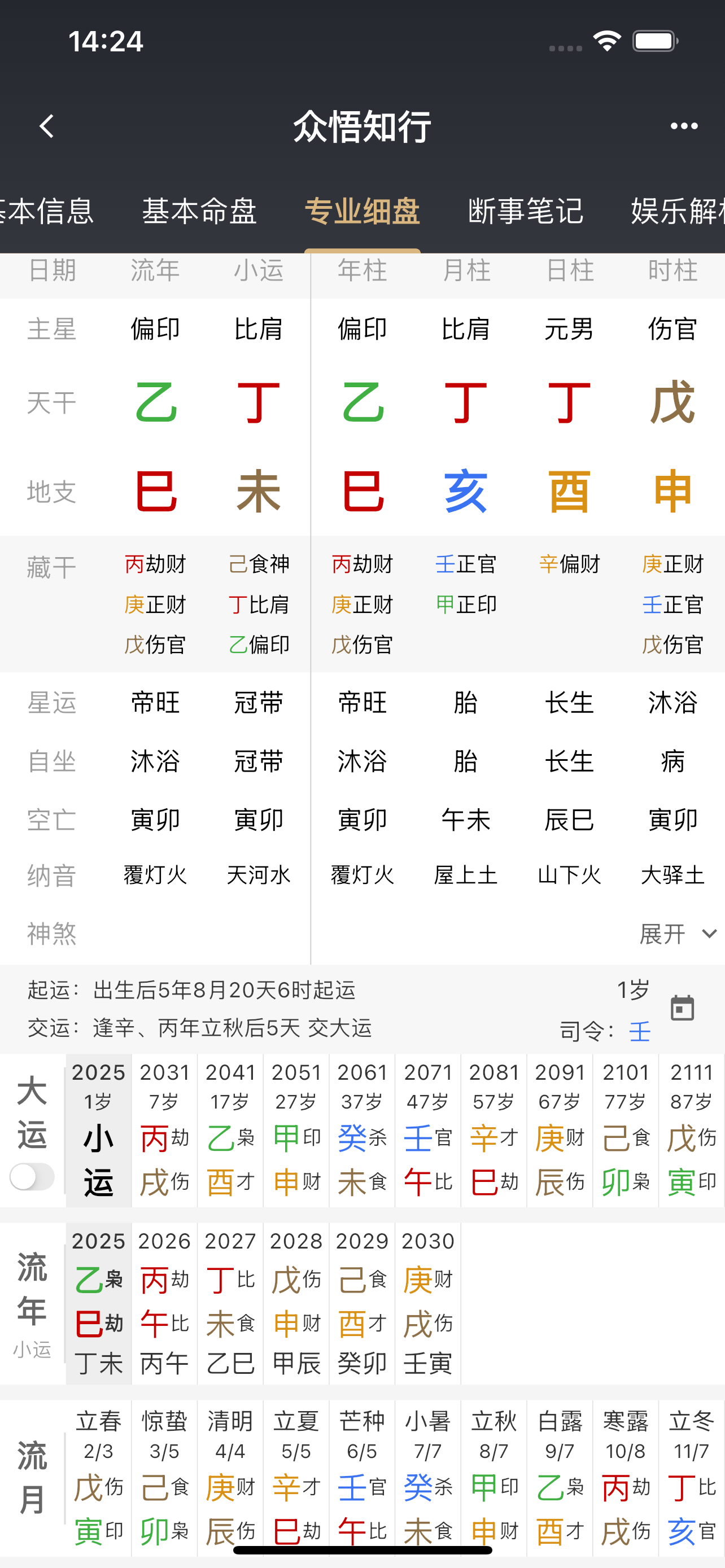Choose the 2026 丙午 流年 column
Screen dimensions: 725x1568
(x=164, y=1302)
